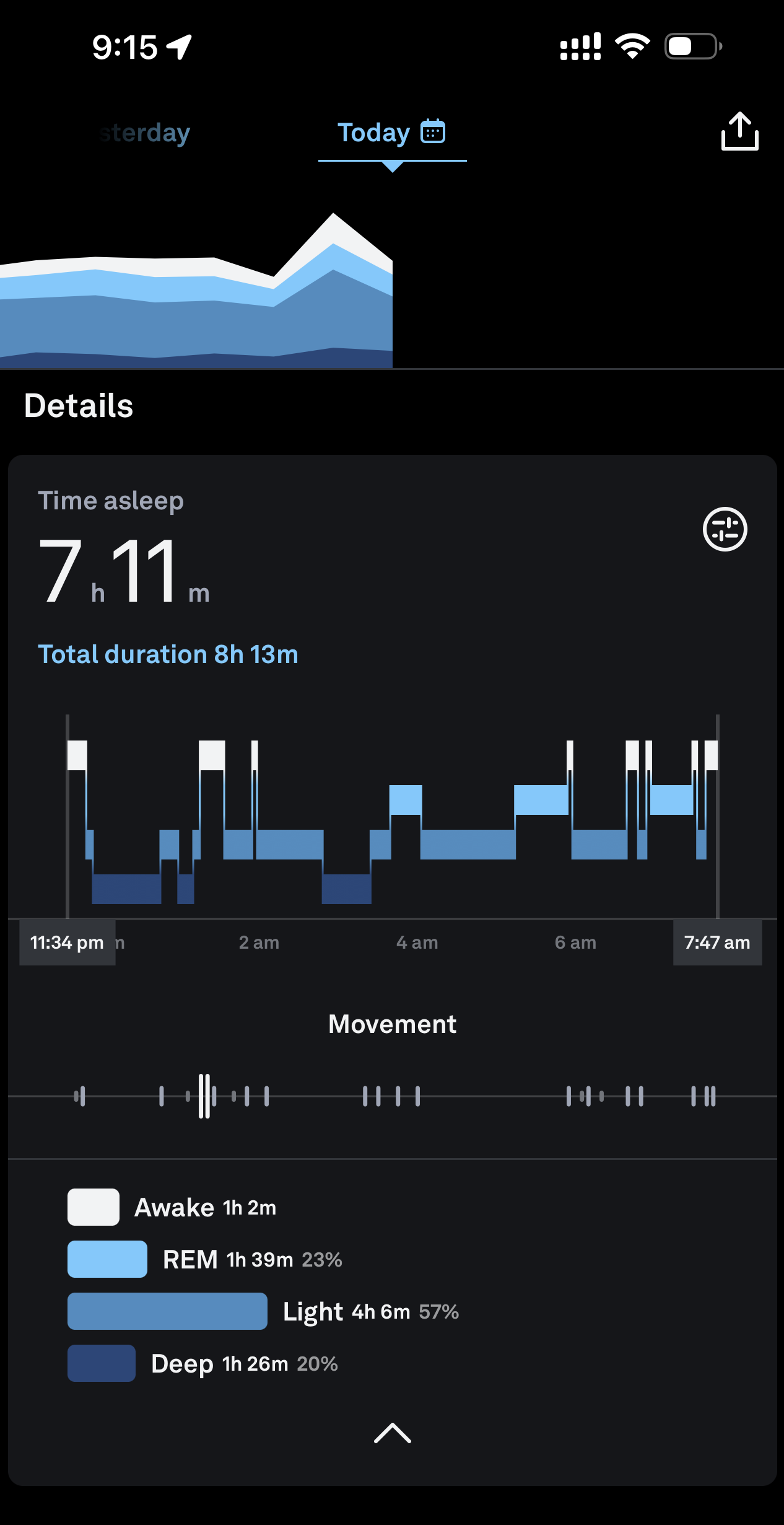
Task: Tap the 7h 11m time asleep value
Action: click(x=124, y=573)
